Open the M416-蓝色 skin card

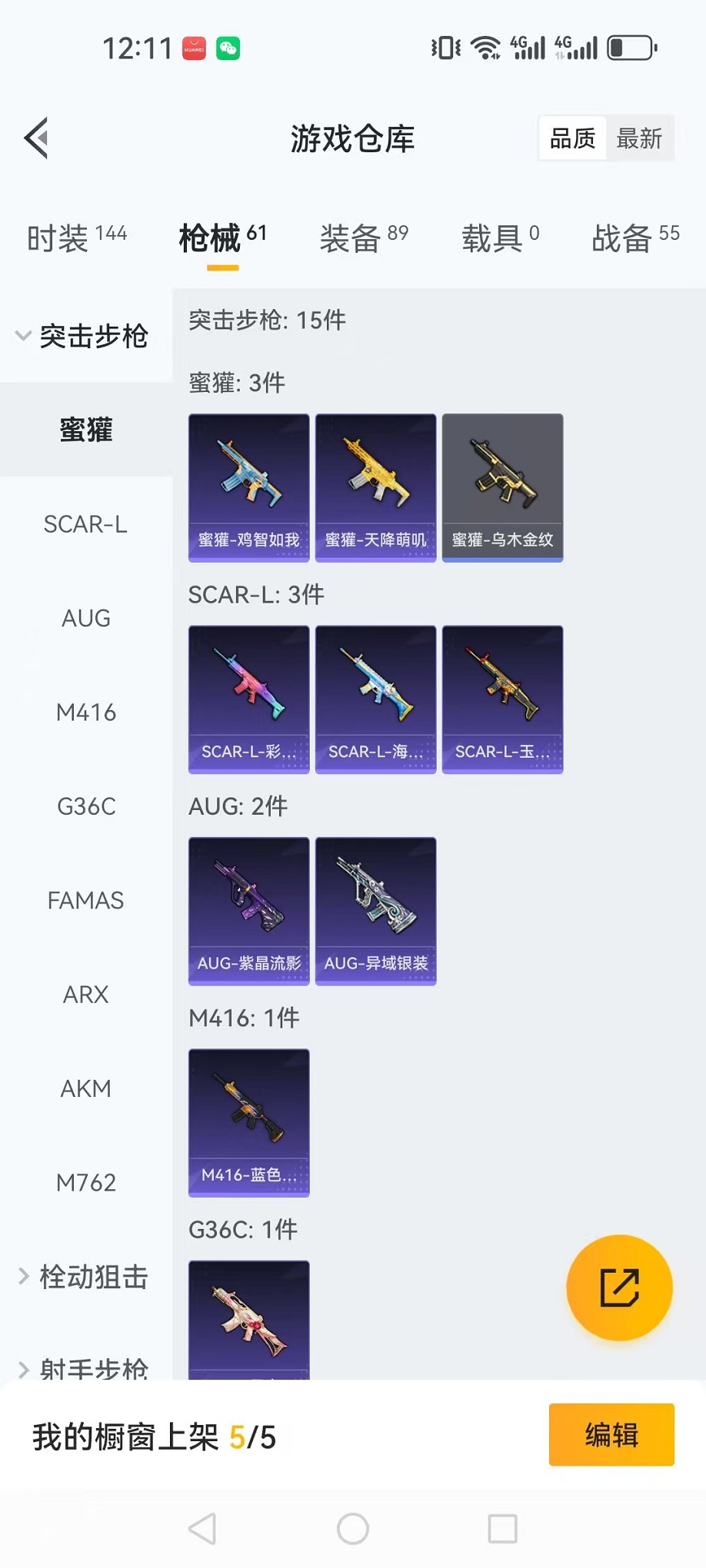[249, 1122]
